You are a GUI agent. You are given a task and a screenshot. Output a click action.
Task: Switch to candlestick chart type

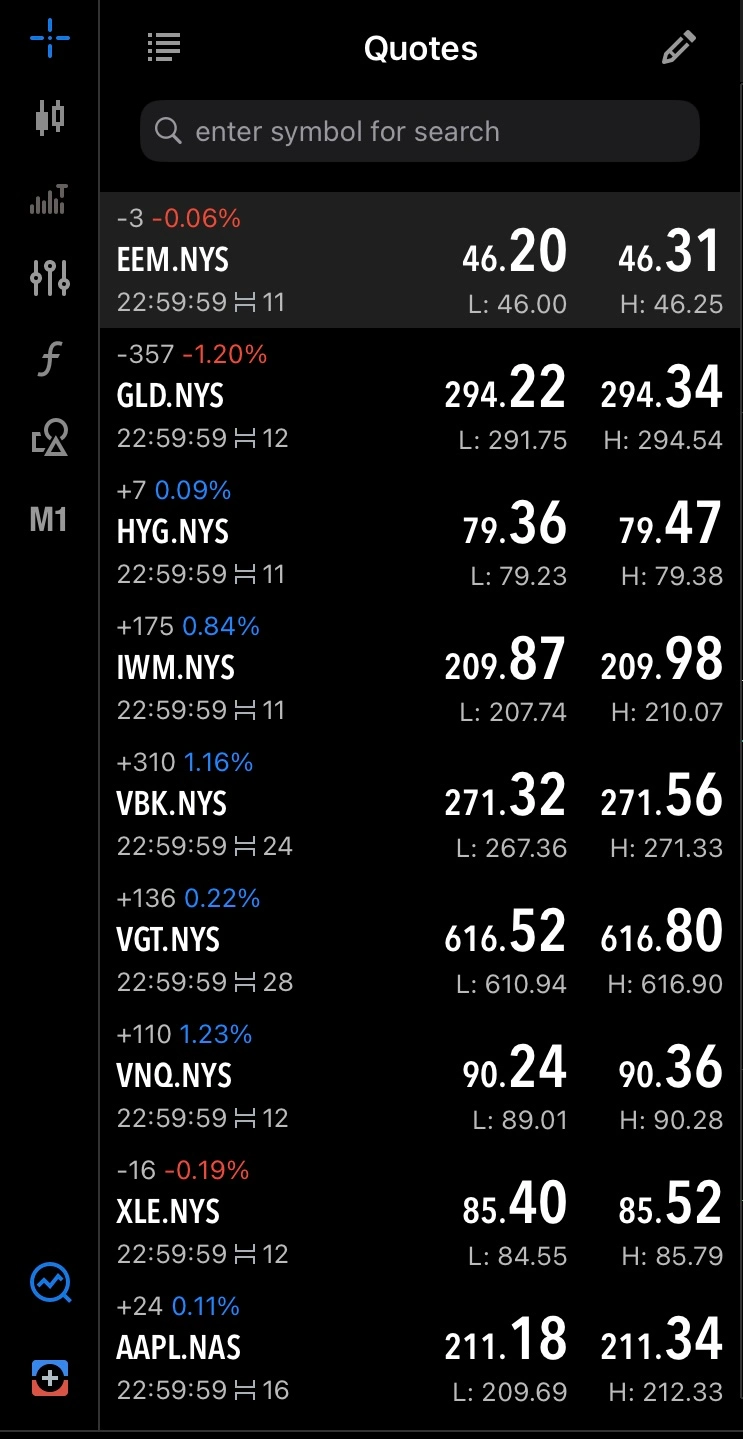48,117
